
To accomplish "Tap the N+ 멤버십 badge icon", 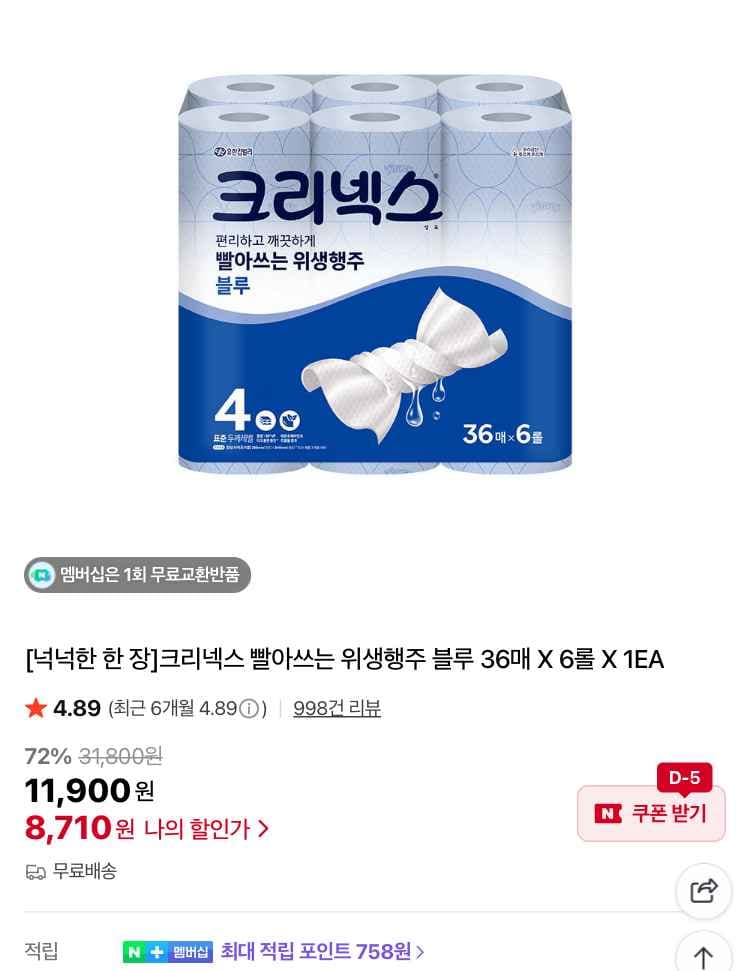I will pyautogui.click(x=166, y=951).
